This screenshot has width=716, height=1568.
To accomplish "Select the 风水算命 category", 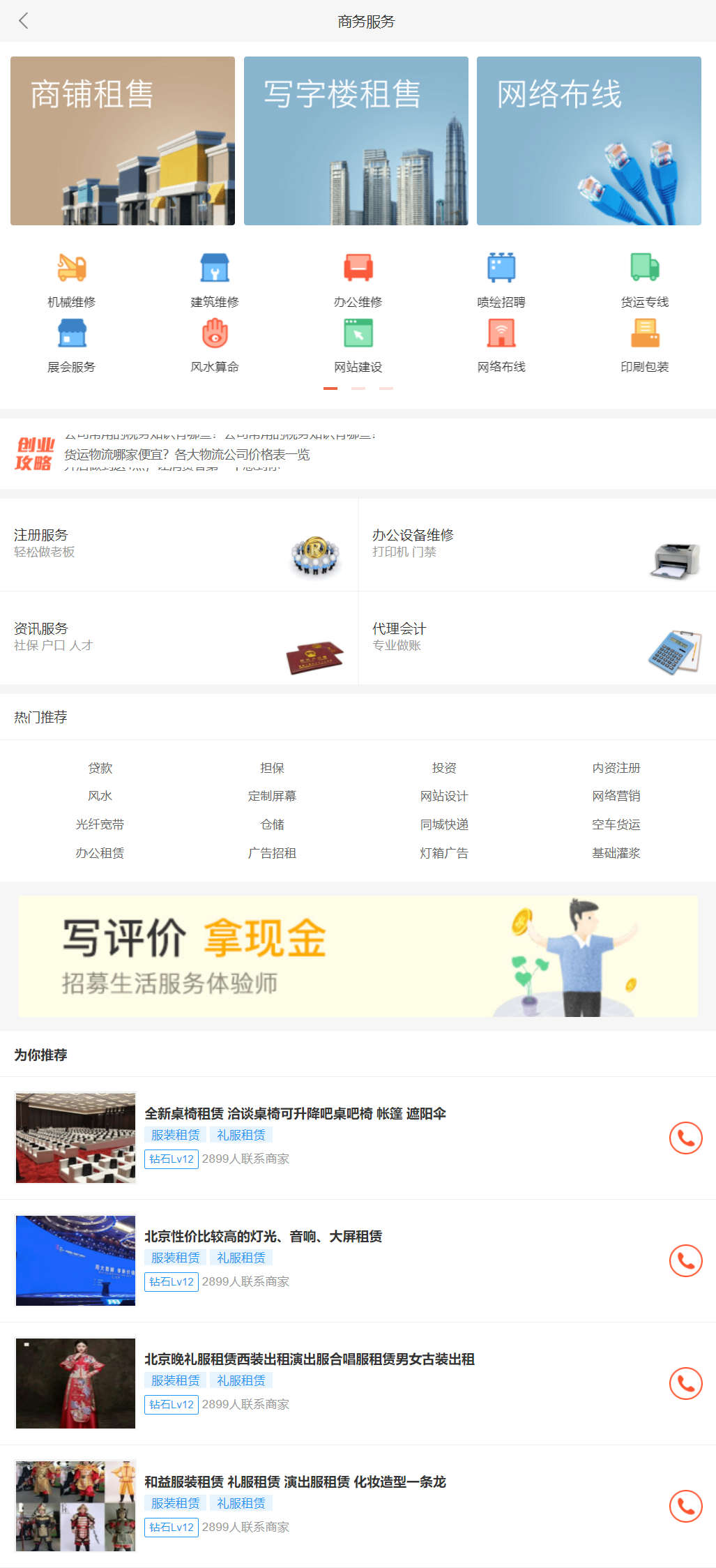I will click(x=215, y=345).
